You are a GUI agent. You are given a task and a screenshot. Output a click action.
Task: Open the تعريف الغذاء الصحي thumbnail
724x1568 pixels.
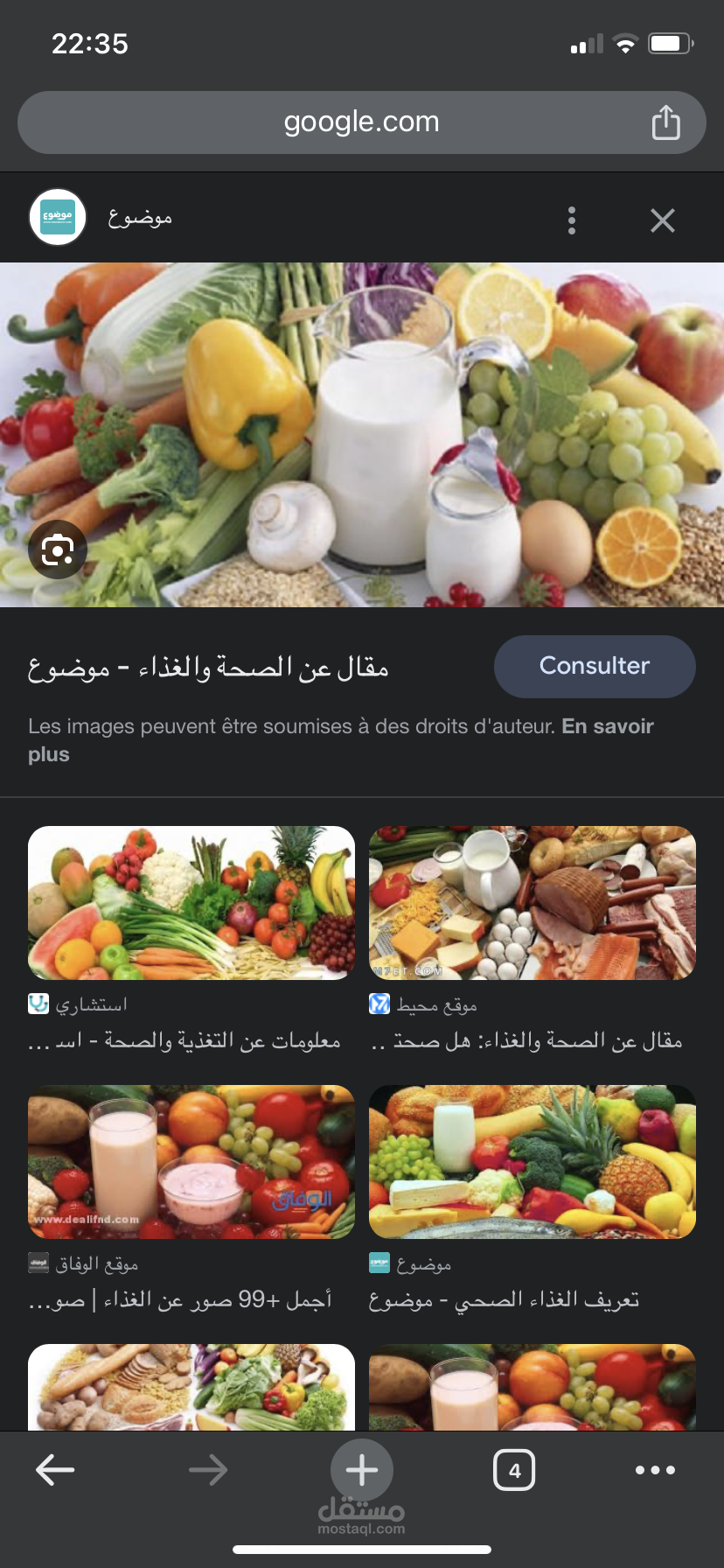532,1161
